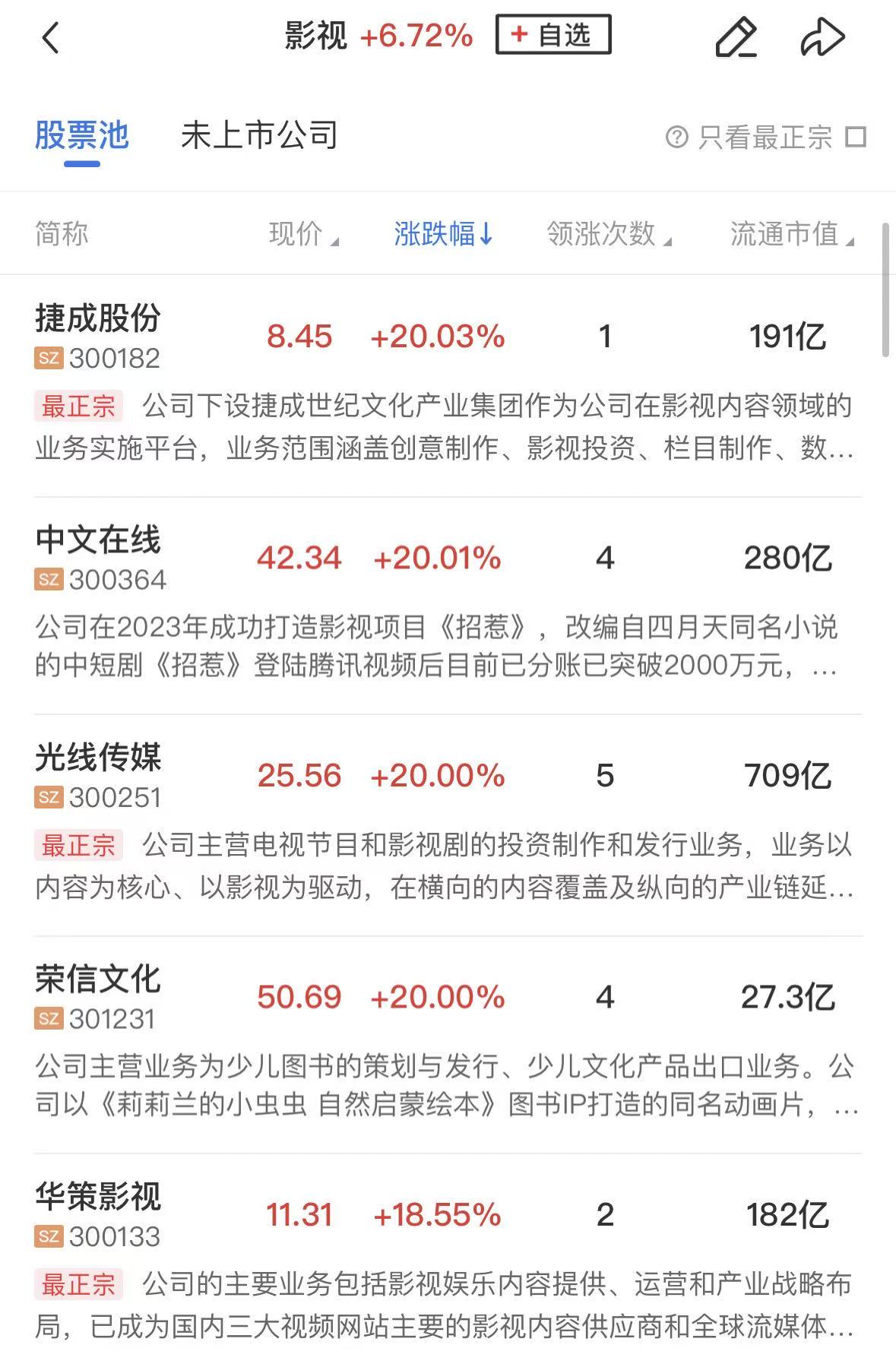This screenshot has height=1367, width=896.
Task: Open 华策影视 stock details
Action: pos(98,1198)
